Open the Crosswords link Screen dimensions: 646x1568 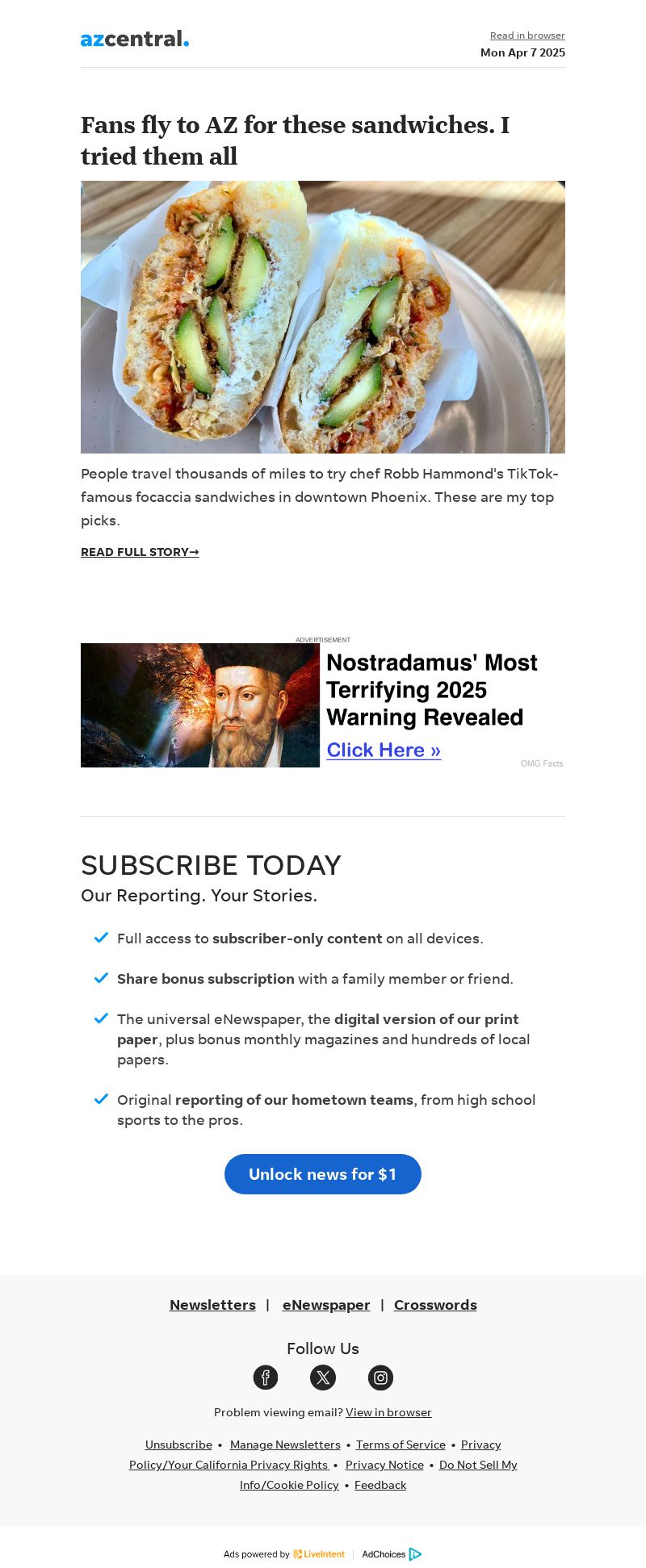pos(435,1305)
